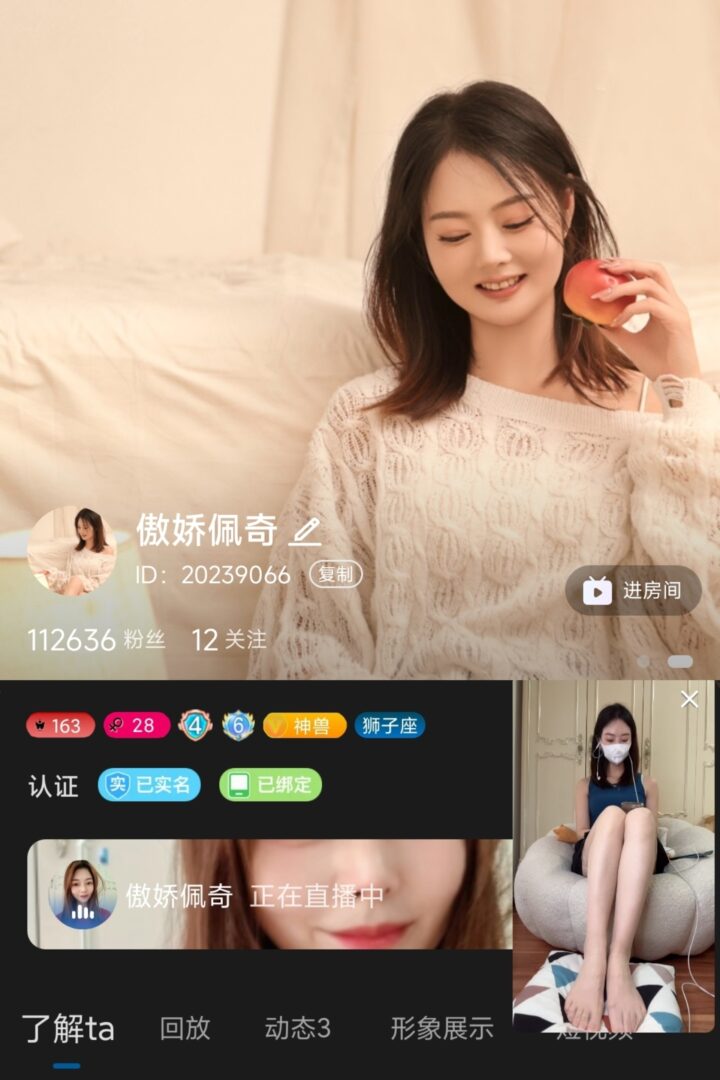Open the profile avatar picture
Image resolution: width=720 pixels, height=1080 pixels.
72,551
